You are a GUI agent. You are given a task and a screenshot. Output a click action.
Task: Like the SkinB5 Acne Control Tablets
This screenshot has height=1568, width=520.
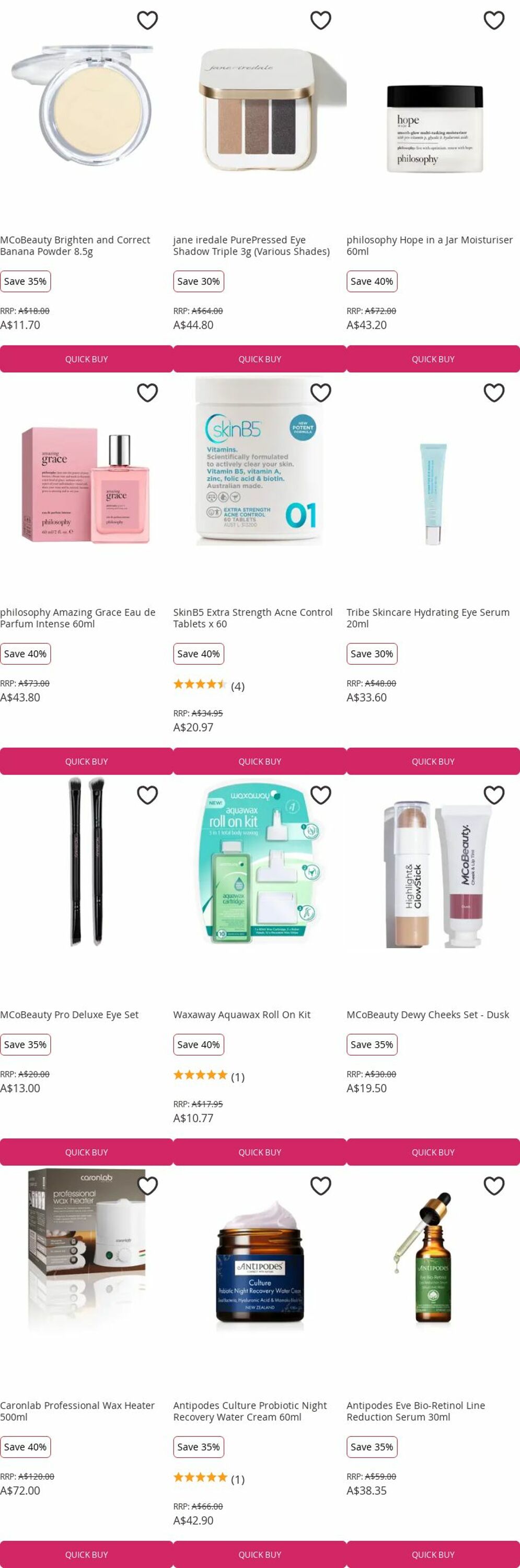coord(320,393)
